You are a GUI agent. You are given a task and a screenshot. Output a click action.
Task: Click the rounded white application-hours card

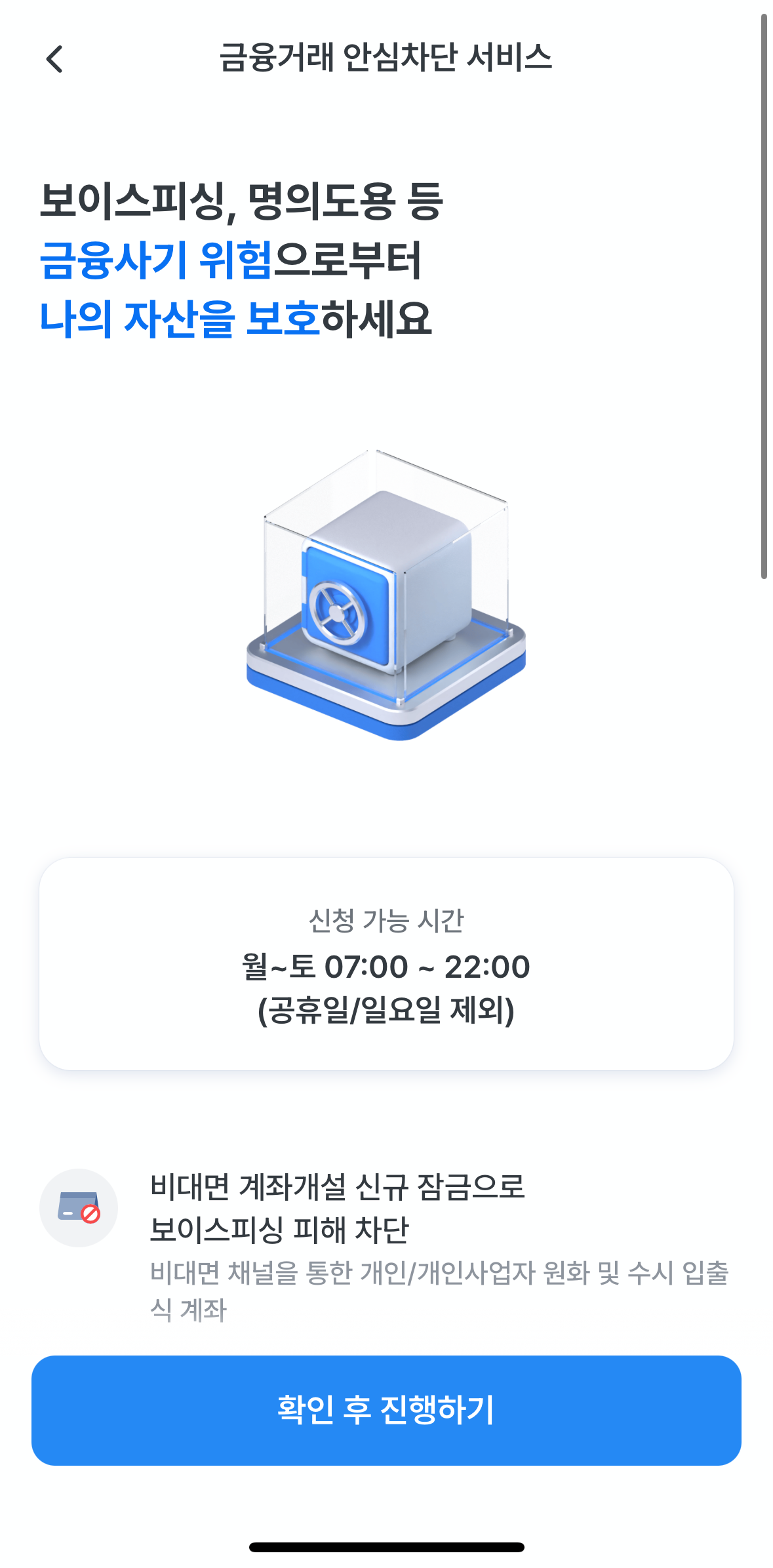pos(386,964)
